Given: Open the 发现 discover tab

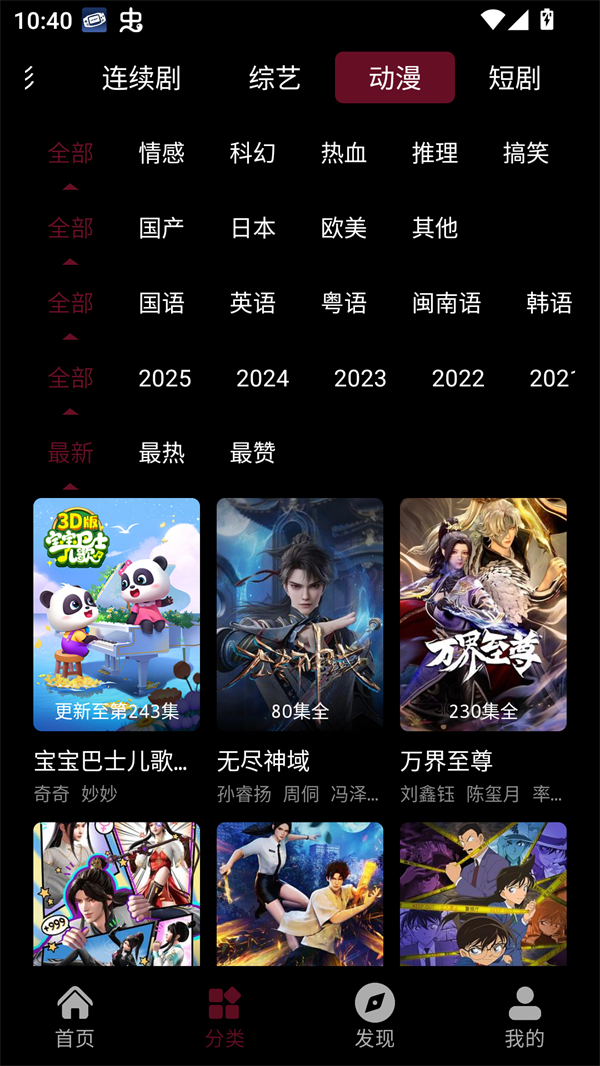Looking at the screenshot, I should click(x=375, y=1016).
